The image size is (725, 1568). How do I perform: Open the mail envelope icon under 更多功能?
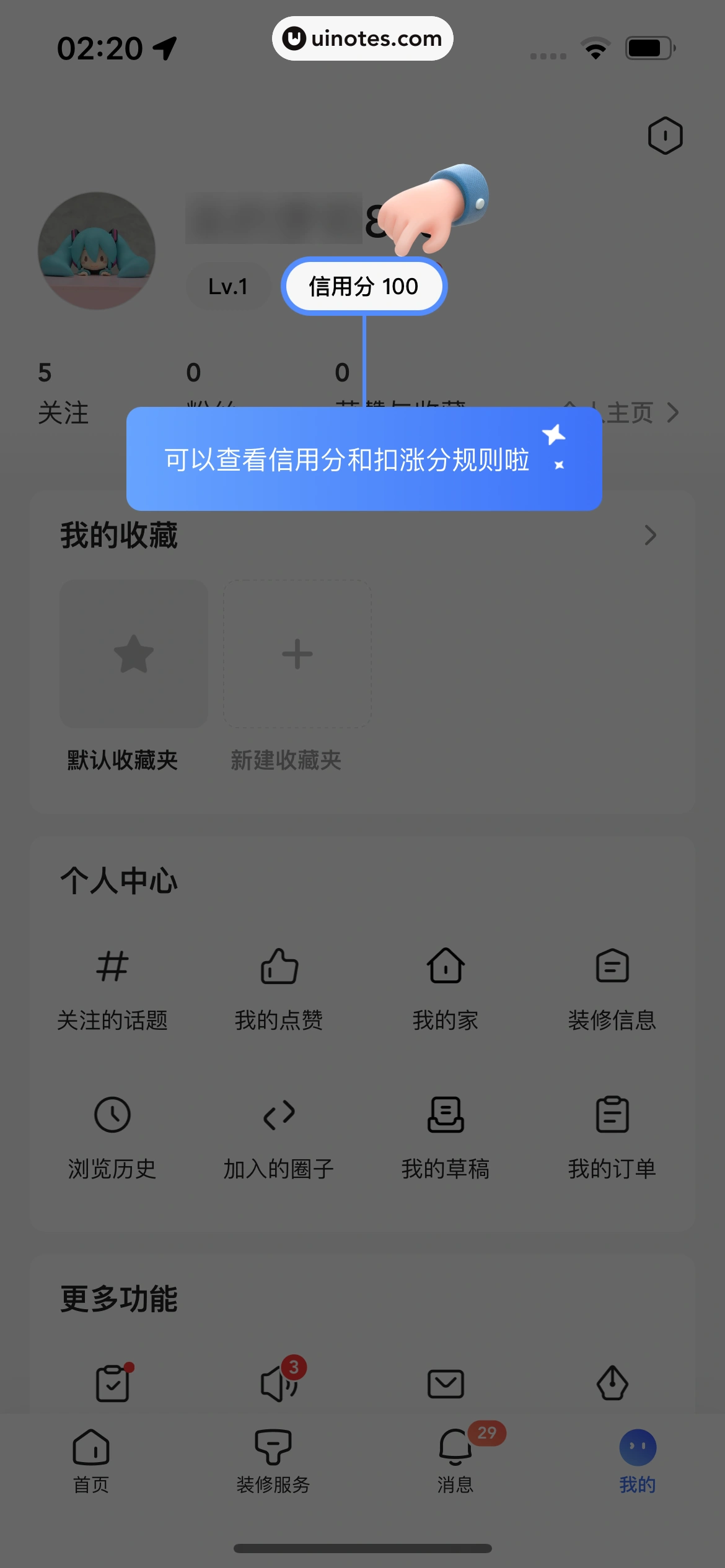(x=445, y=1385)
